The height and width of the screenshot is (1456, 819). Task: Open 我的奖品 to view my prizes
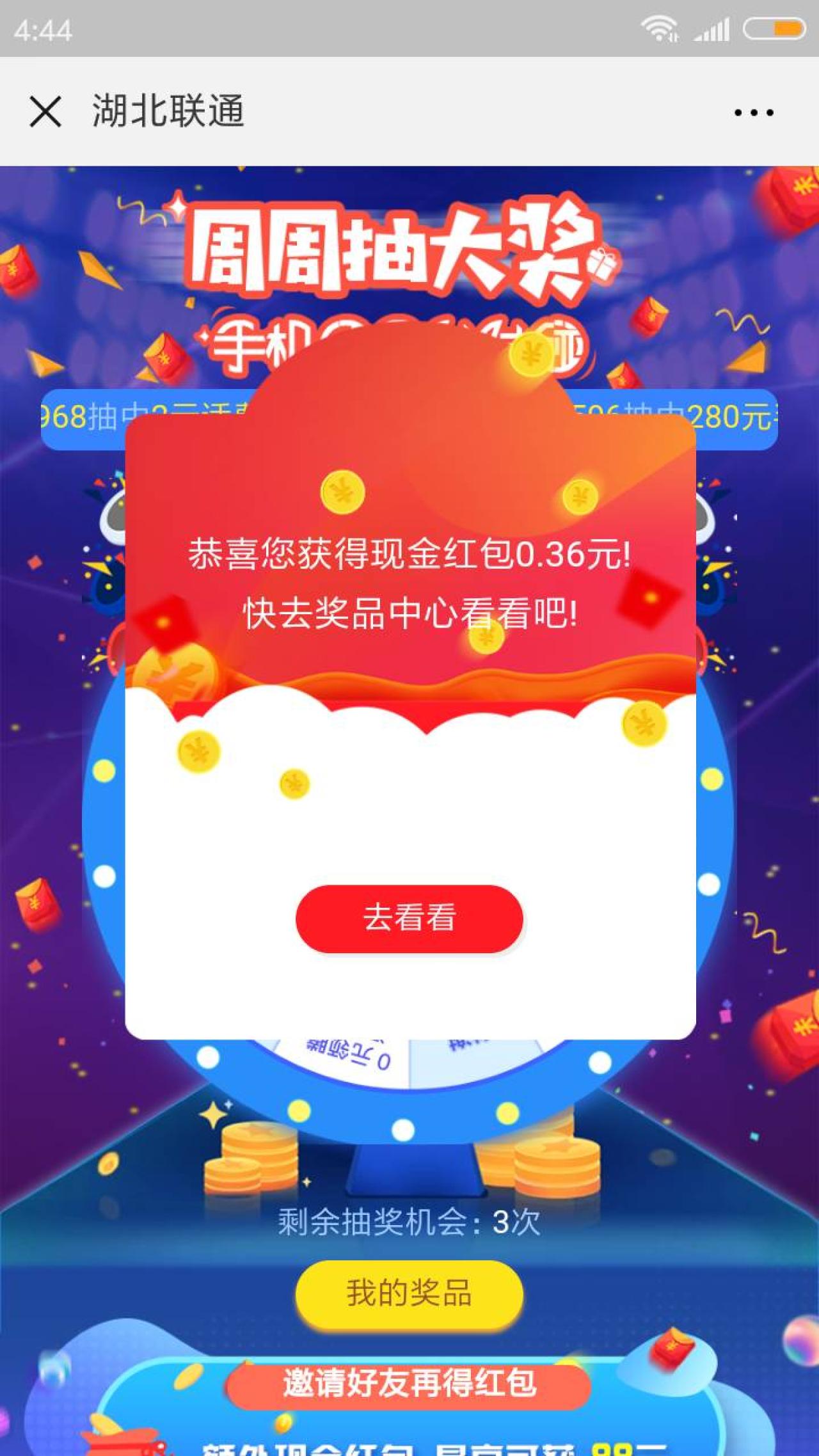point(409,1294)
